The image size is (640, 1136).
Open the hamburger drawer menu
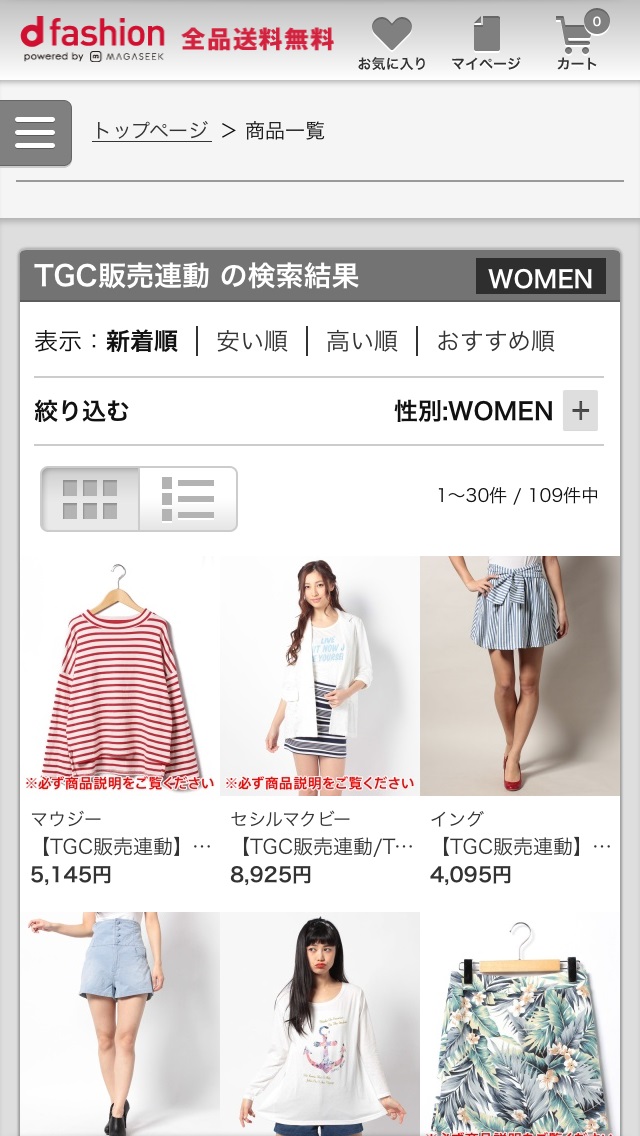pos(36,132)
